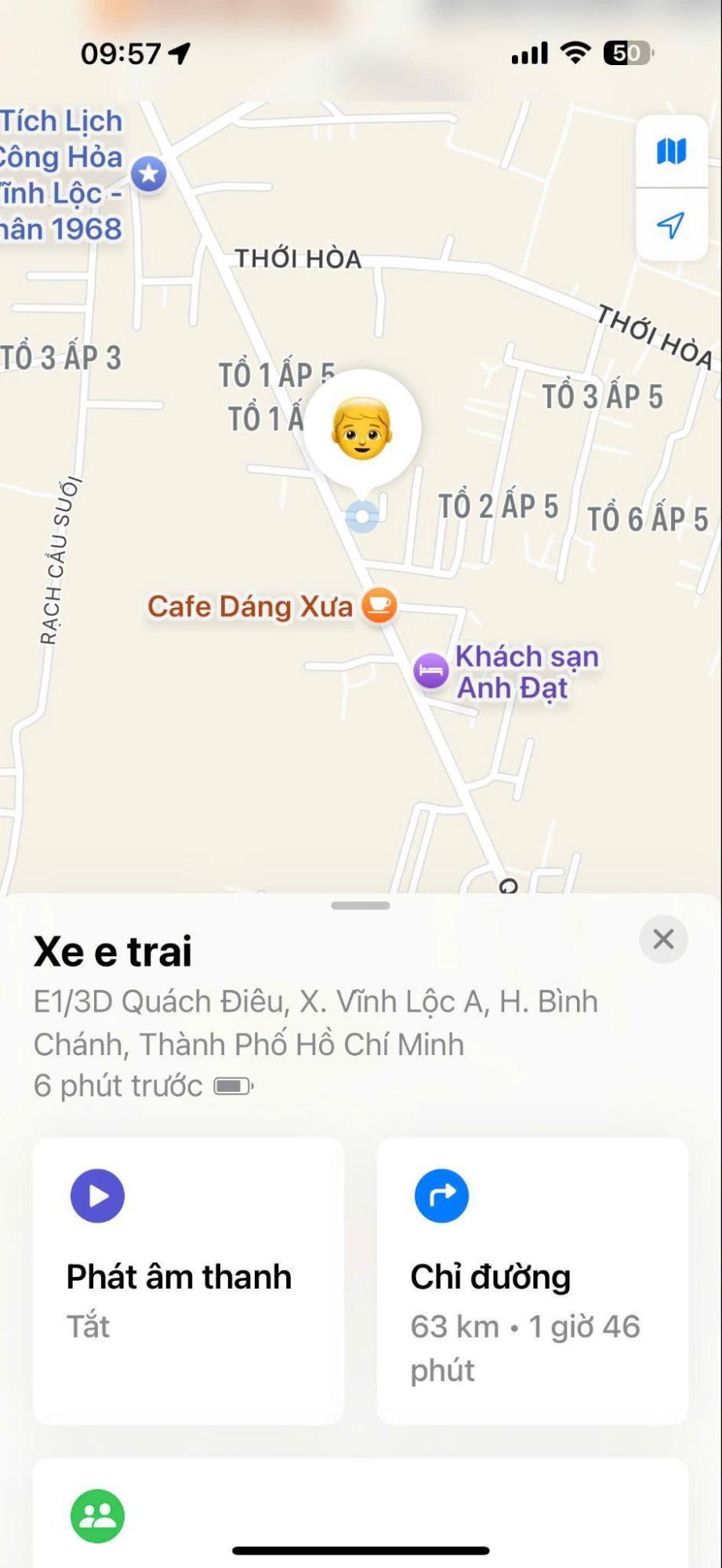Select the Xe e trai map pin
The image size is (722, 1568).
pos(362,429)
